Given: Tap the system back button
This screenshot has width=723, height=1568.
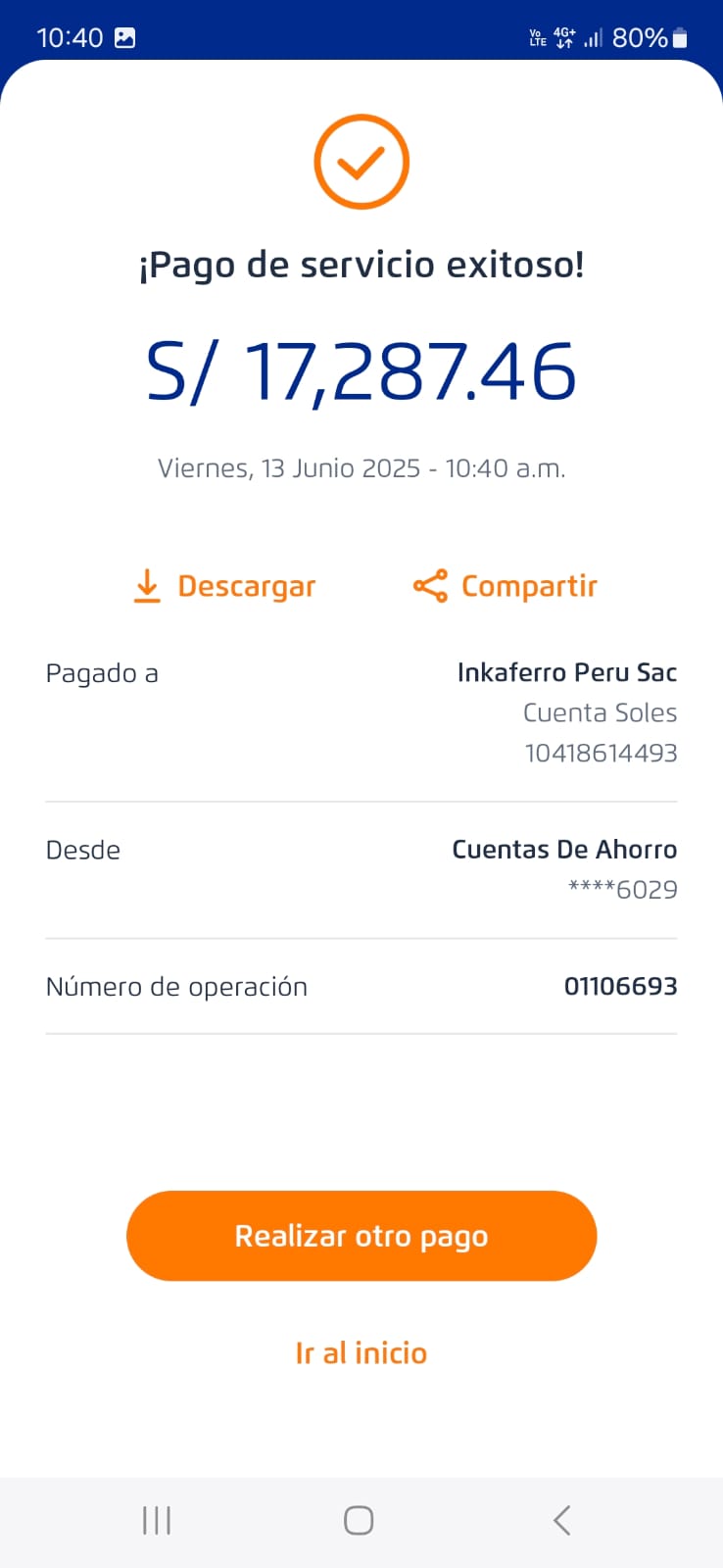Looking at the screenshot, I should [561, 1520].
